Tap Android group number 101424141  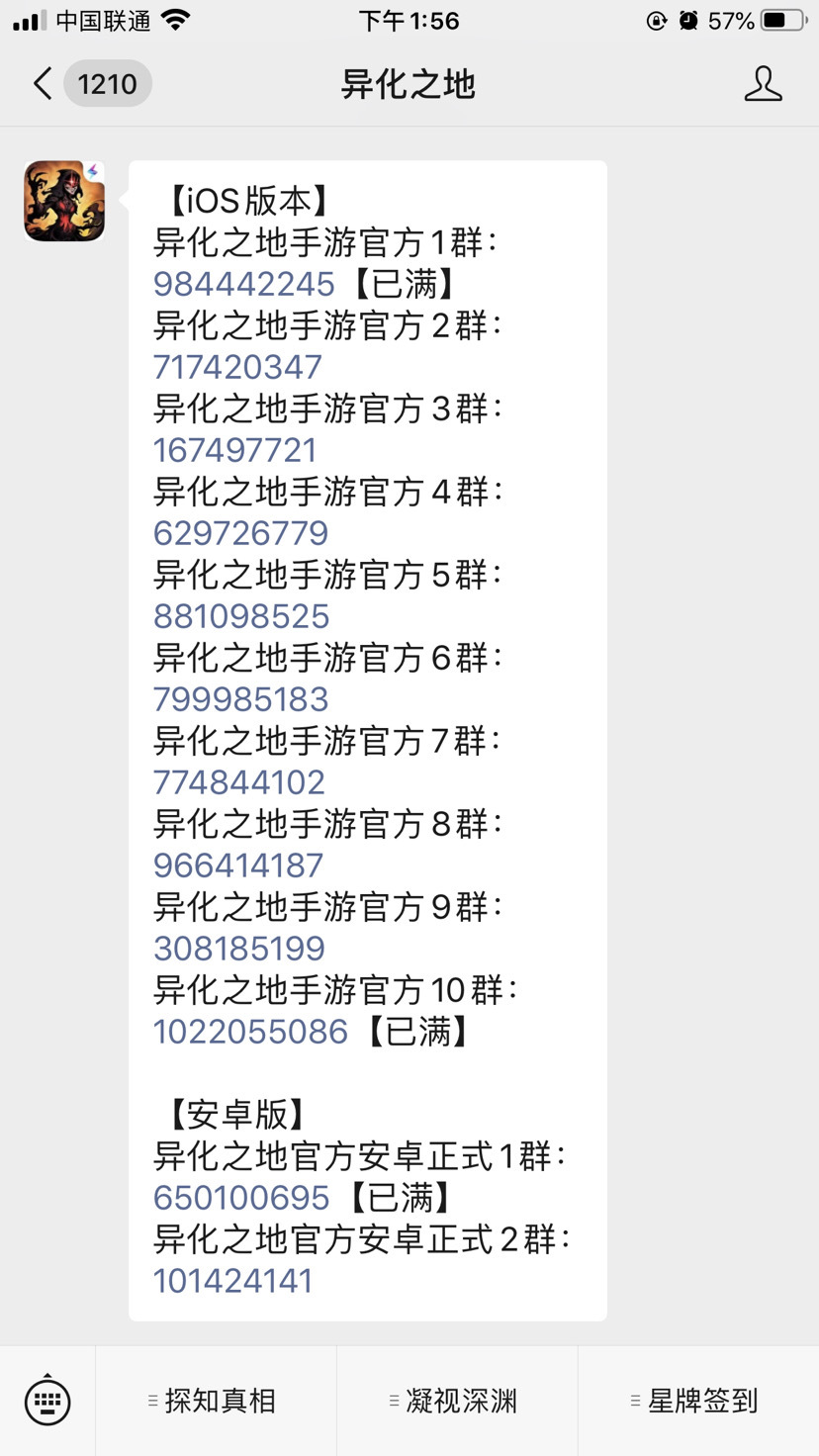233,1281
